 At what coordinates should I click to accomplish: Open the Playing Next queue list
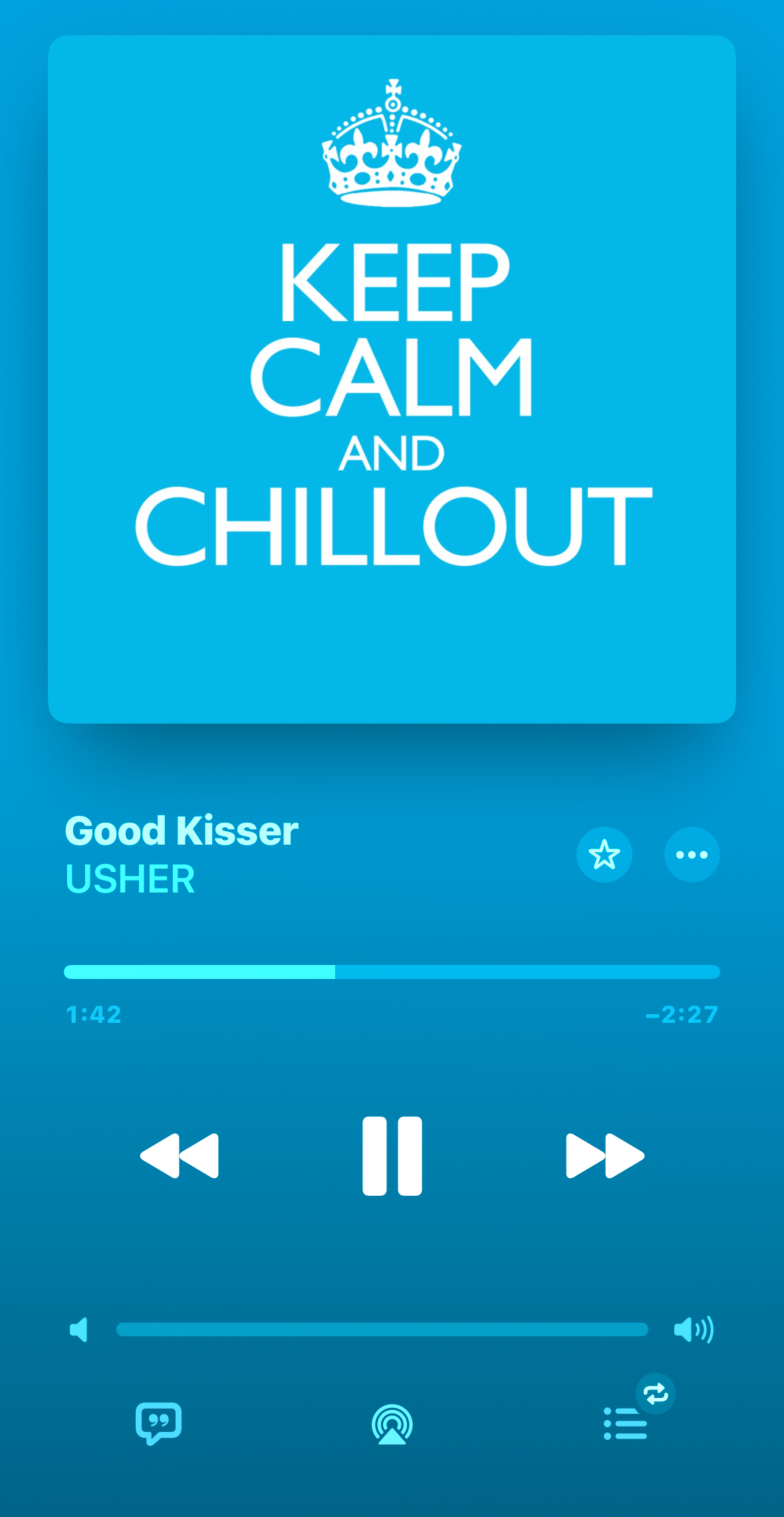(625, 1423)
